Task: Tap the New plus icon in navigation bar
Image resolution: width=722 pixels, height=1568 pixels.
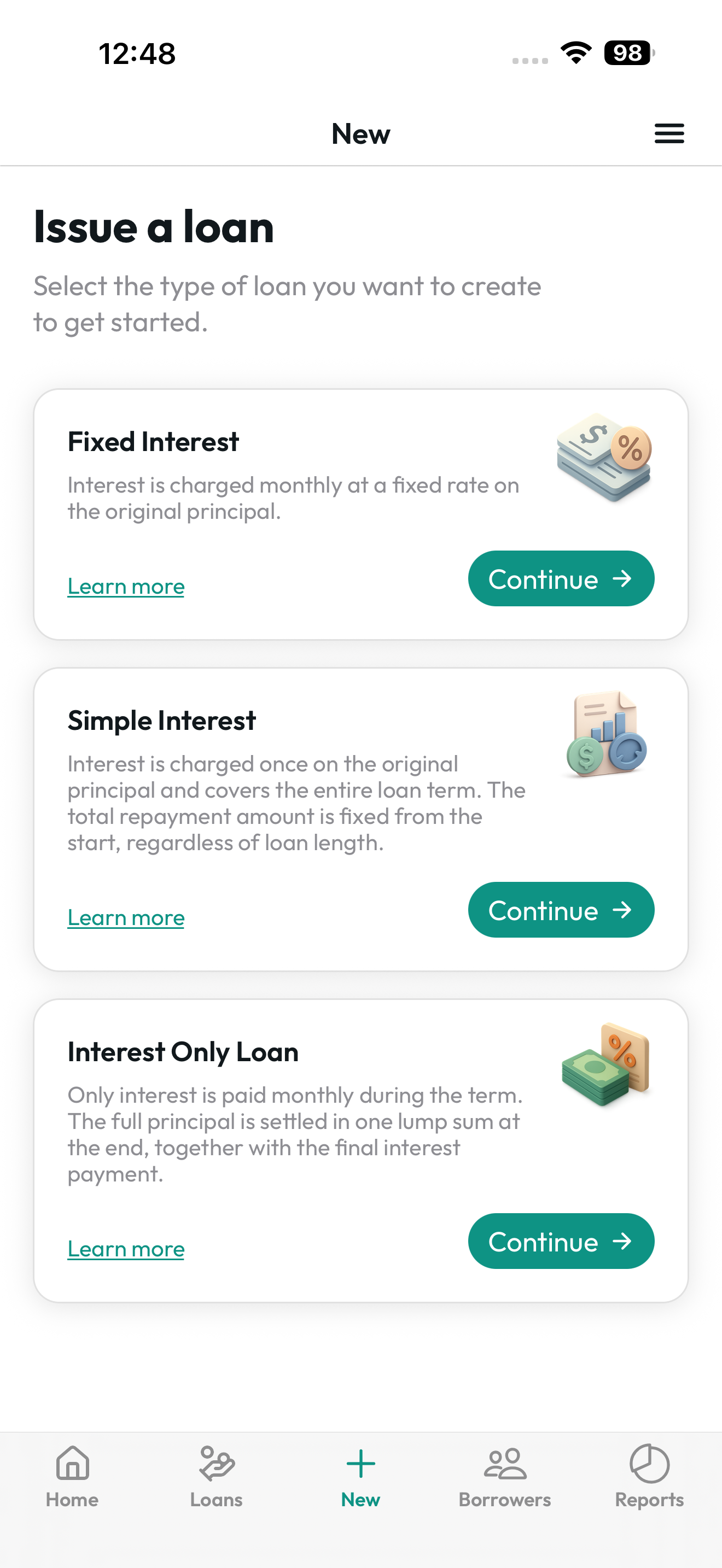Action: point(360,1464)
